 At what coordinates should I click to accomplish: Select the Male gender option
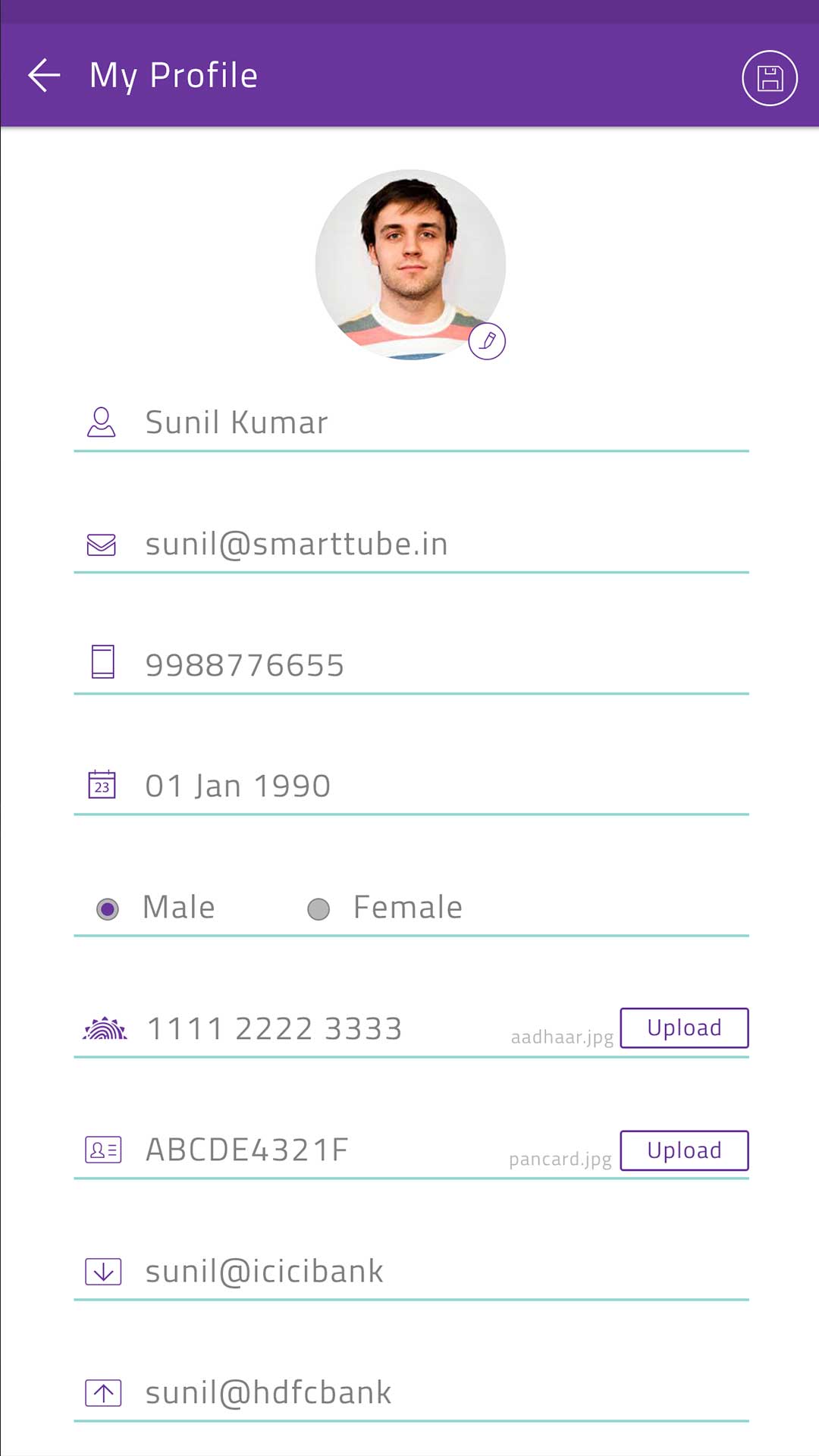click(x=108, y=908)
